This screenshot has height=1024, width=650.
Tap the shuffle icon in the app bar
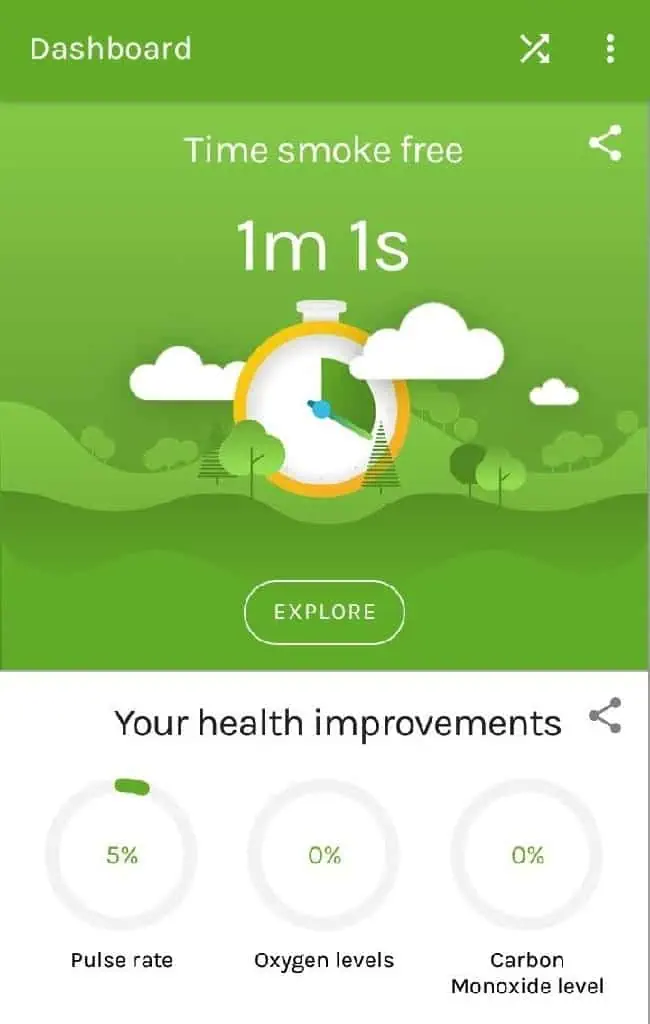pos(535,49)
